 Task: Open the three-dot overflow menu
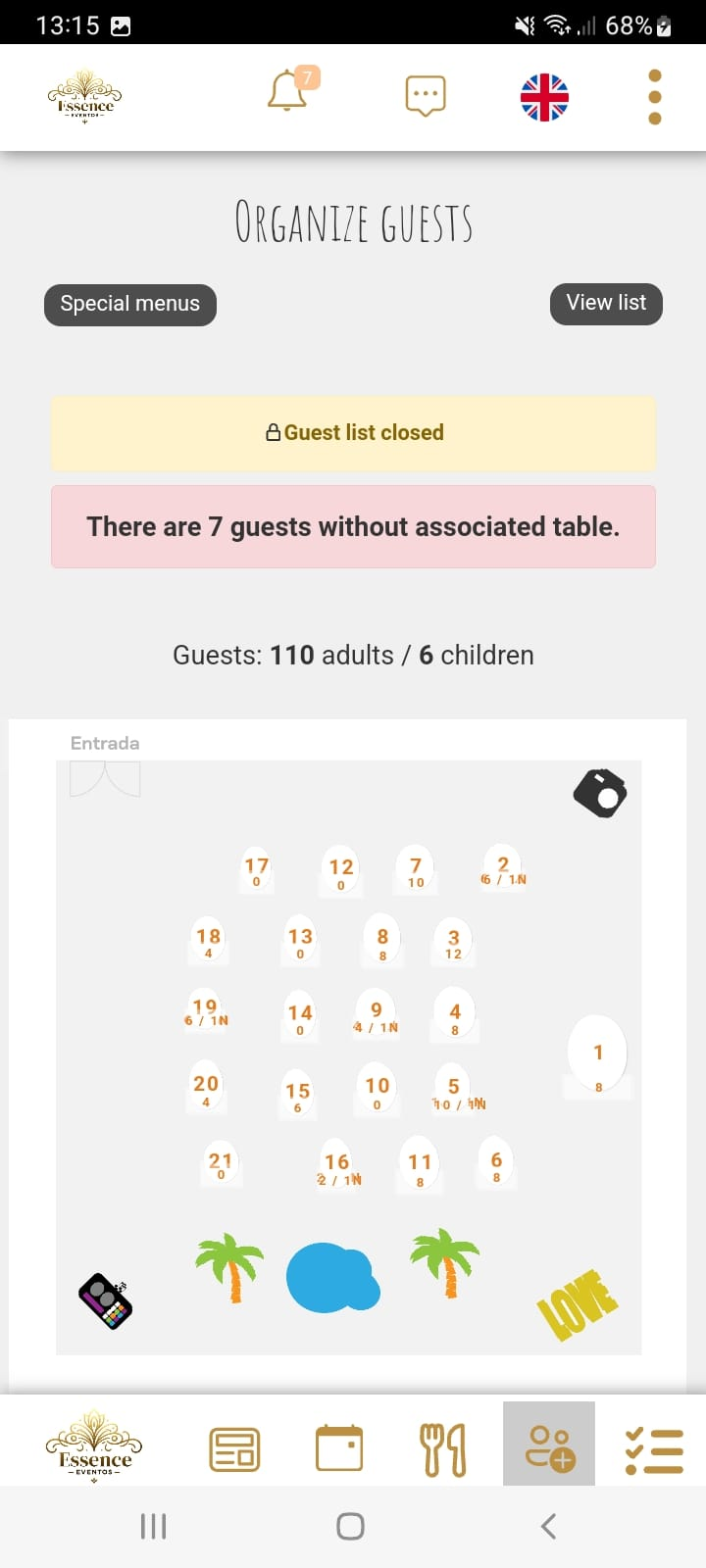(653, 95)
